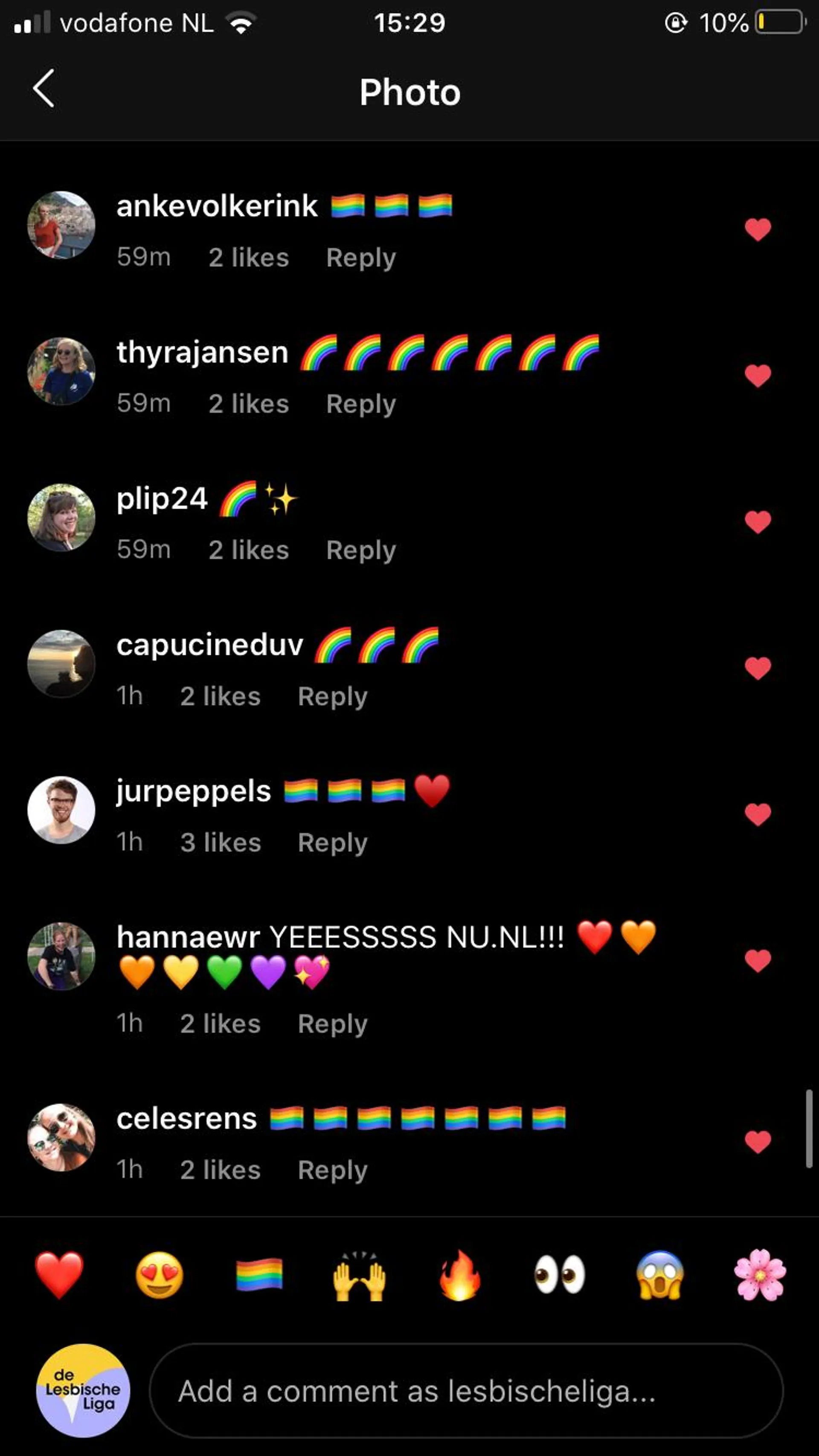Reply to jurpeppels' comment
The image size is (819, 1456).
pos(333,843)
